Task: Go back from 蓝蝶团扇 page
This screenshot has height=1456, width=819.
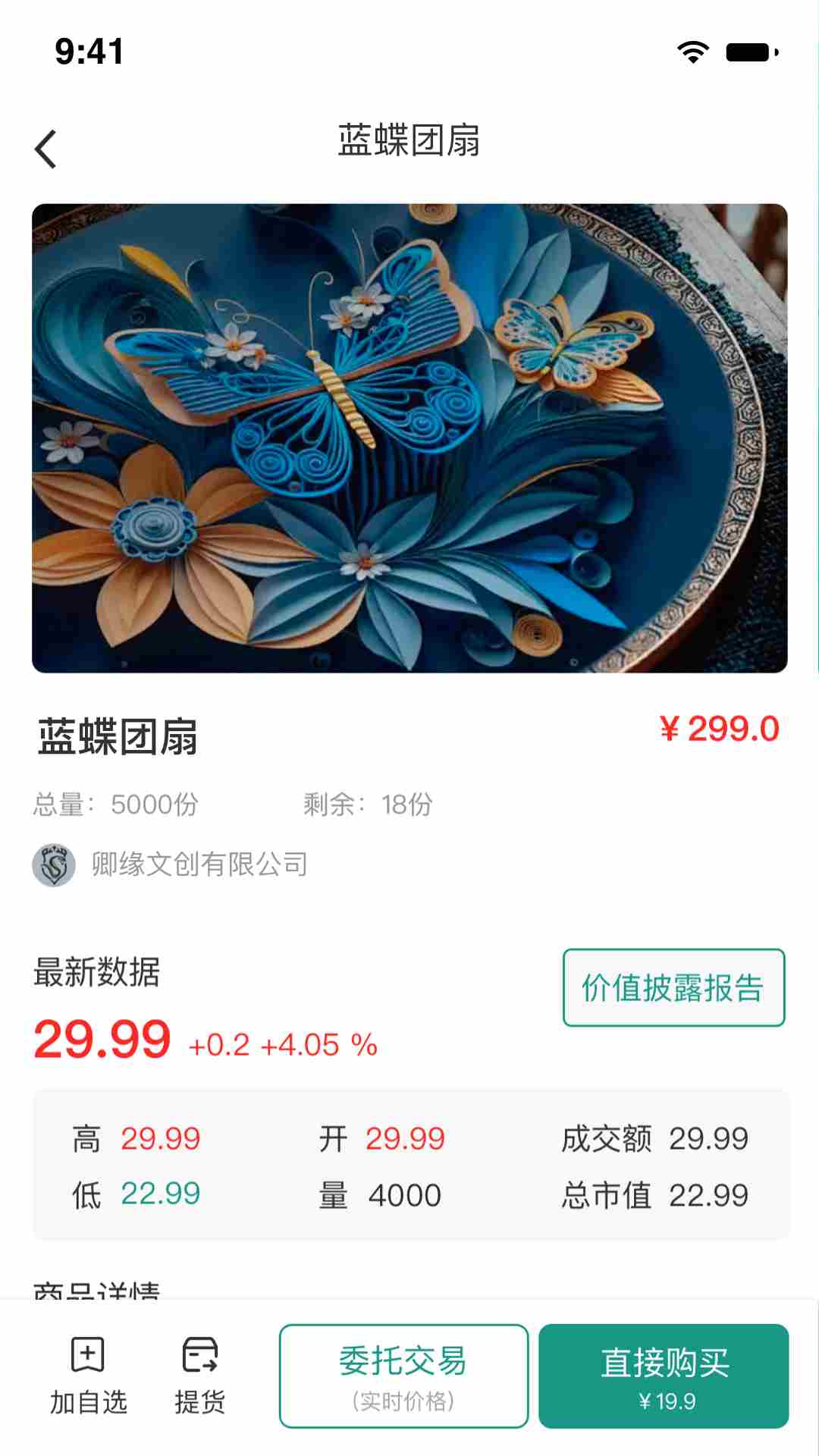Action: click(46, 149)
